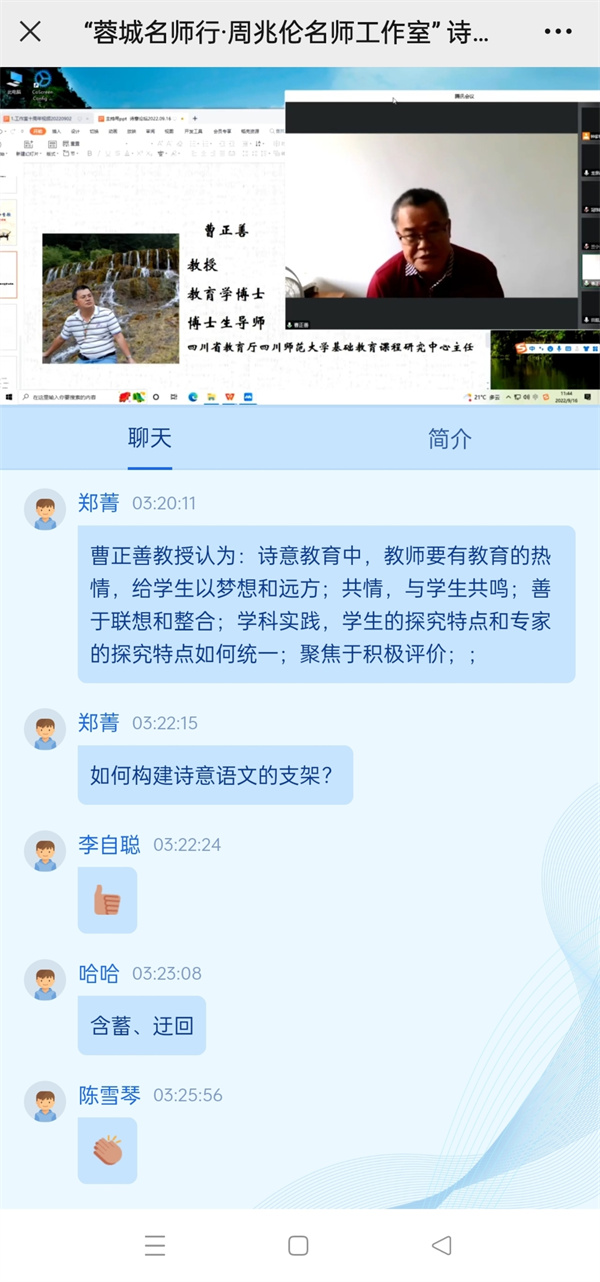Select the 聊天 tab

click(x=150, y=438)
